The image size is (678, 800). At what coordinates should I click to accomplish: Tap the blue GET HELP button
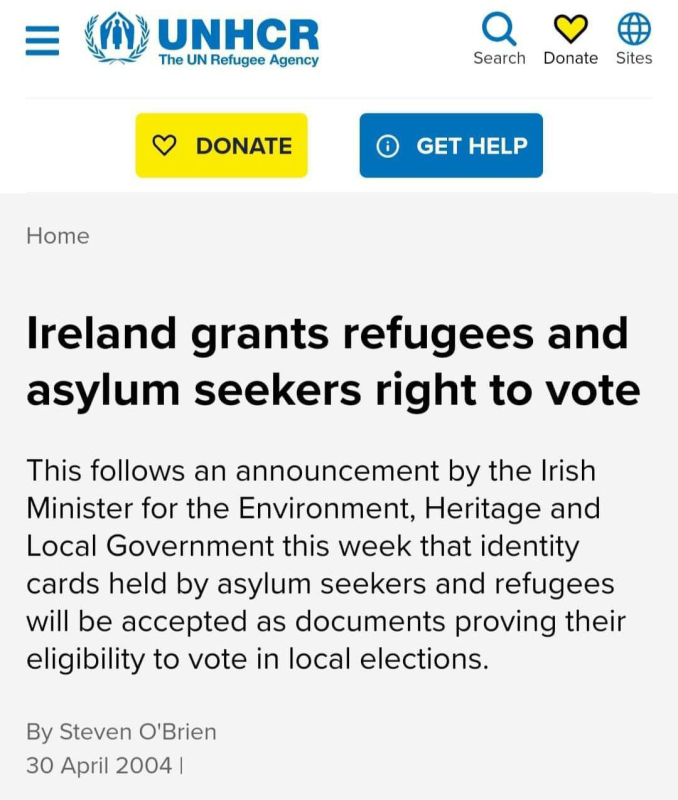click(x=451, y=146)
